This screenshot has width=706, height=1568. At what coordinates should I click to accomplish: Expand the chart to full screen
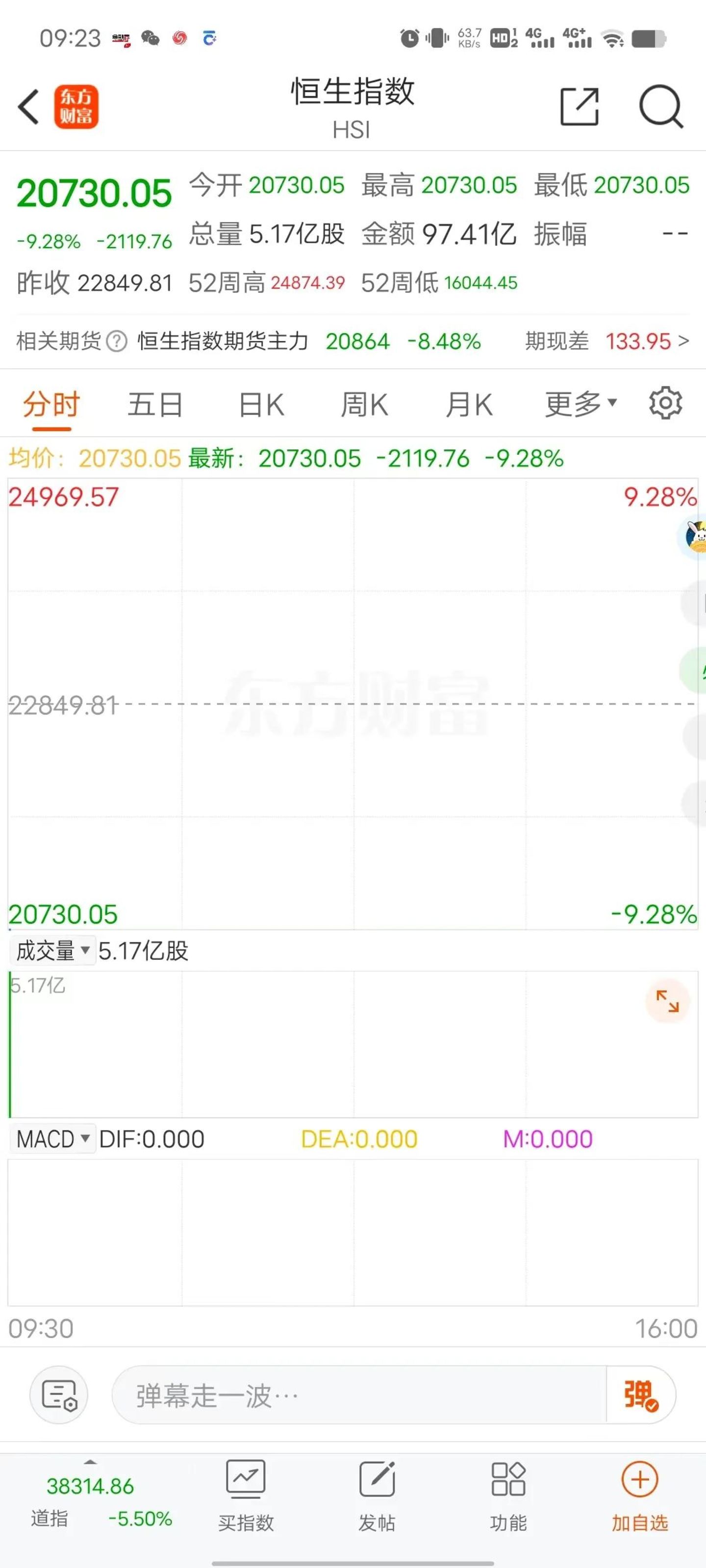pos(667,1001)
